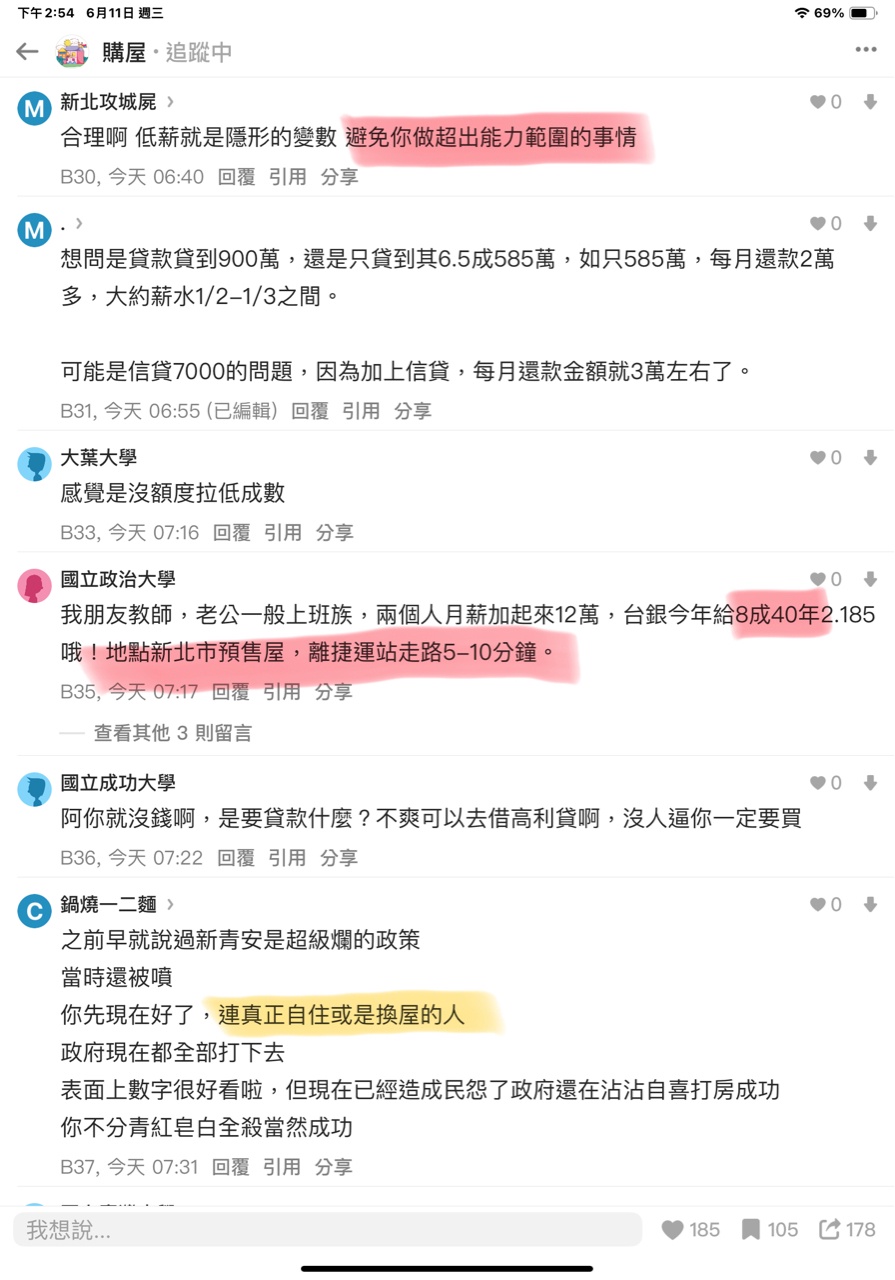The width and height of the screenshot is (895, 1280).
Task: Share comment B37
Action: (334, 1167)
